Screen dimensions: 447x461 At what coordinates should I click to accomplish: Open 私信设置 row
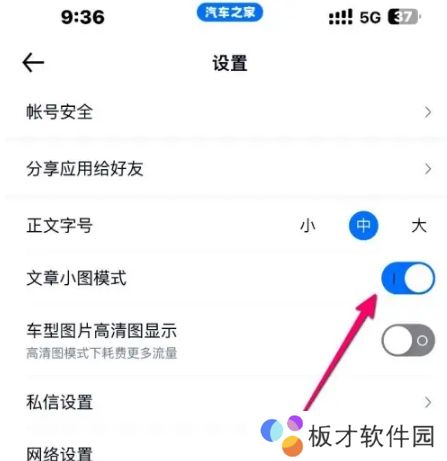[223, 402]
